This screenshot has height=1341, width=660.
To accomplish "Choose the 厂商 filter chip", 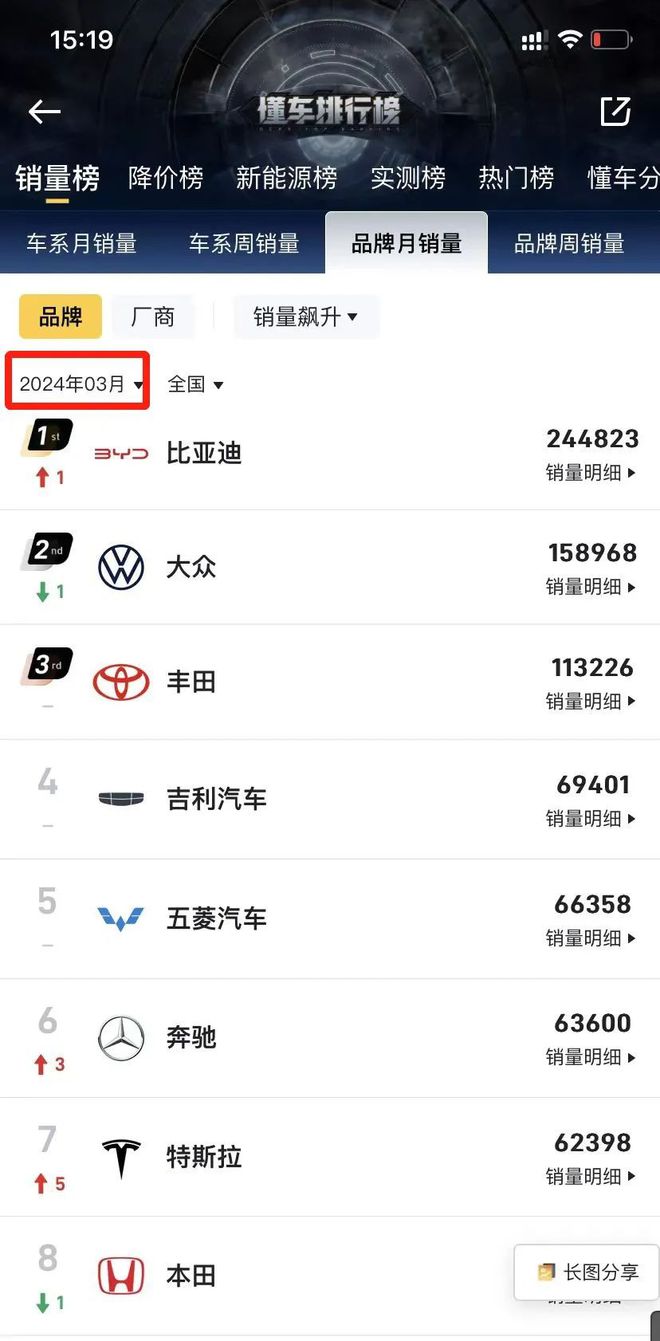I will click(x=152, y=317).
